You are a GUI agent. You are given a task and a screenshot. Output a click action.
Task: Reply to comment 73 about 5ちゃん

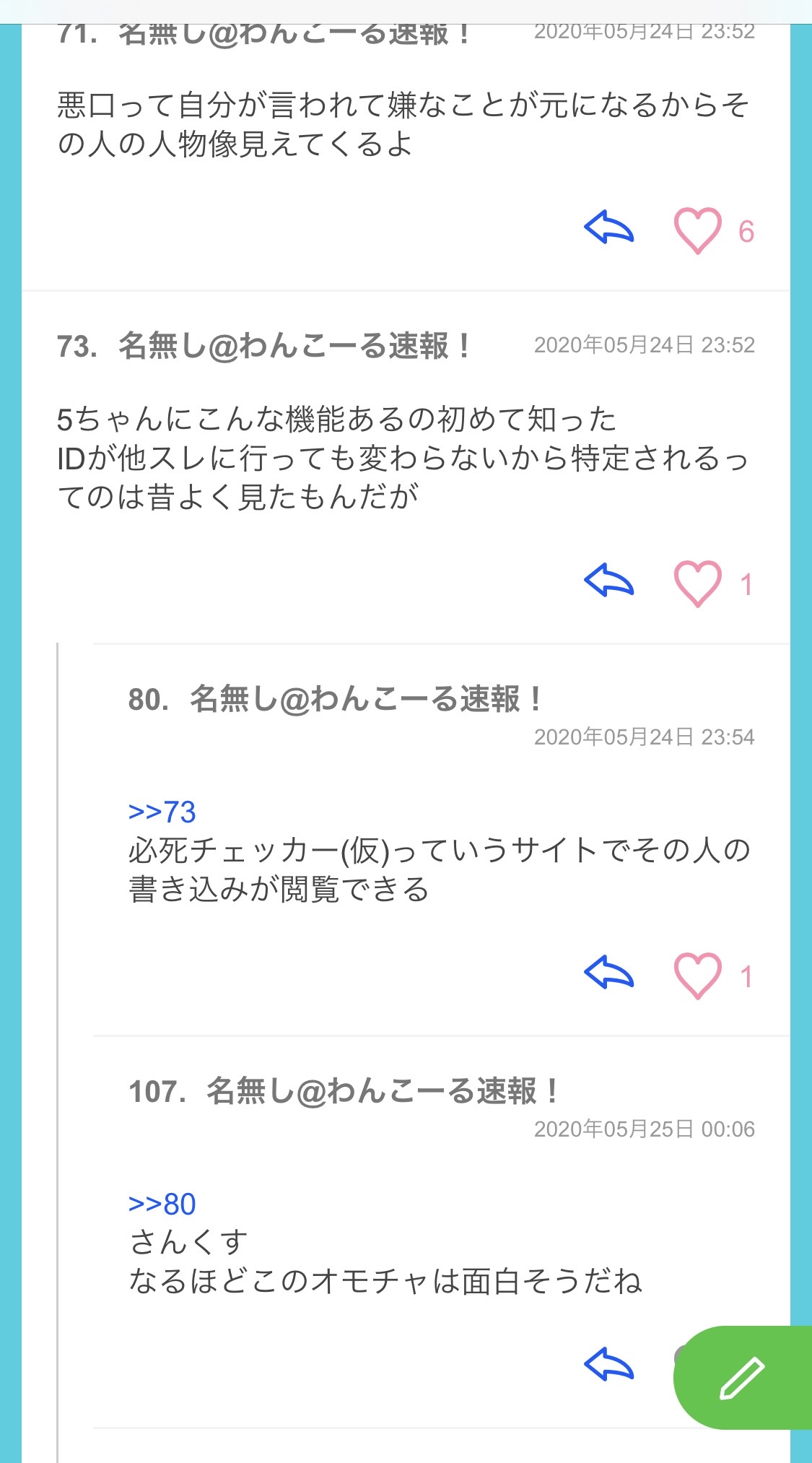[x=608, y=581]
